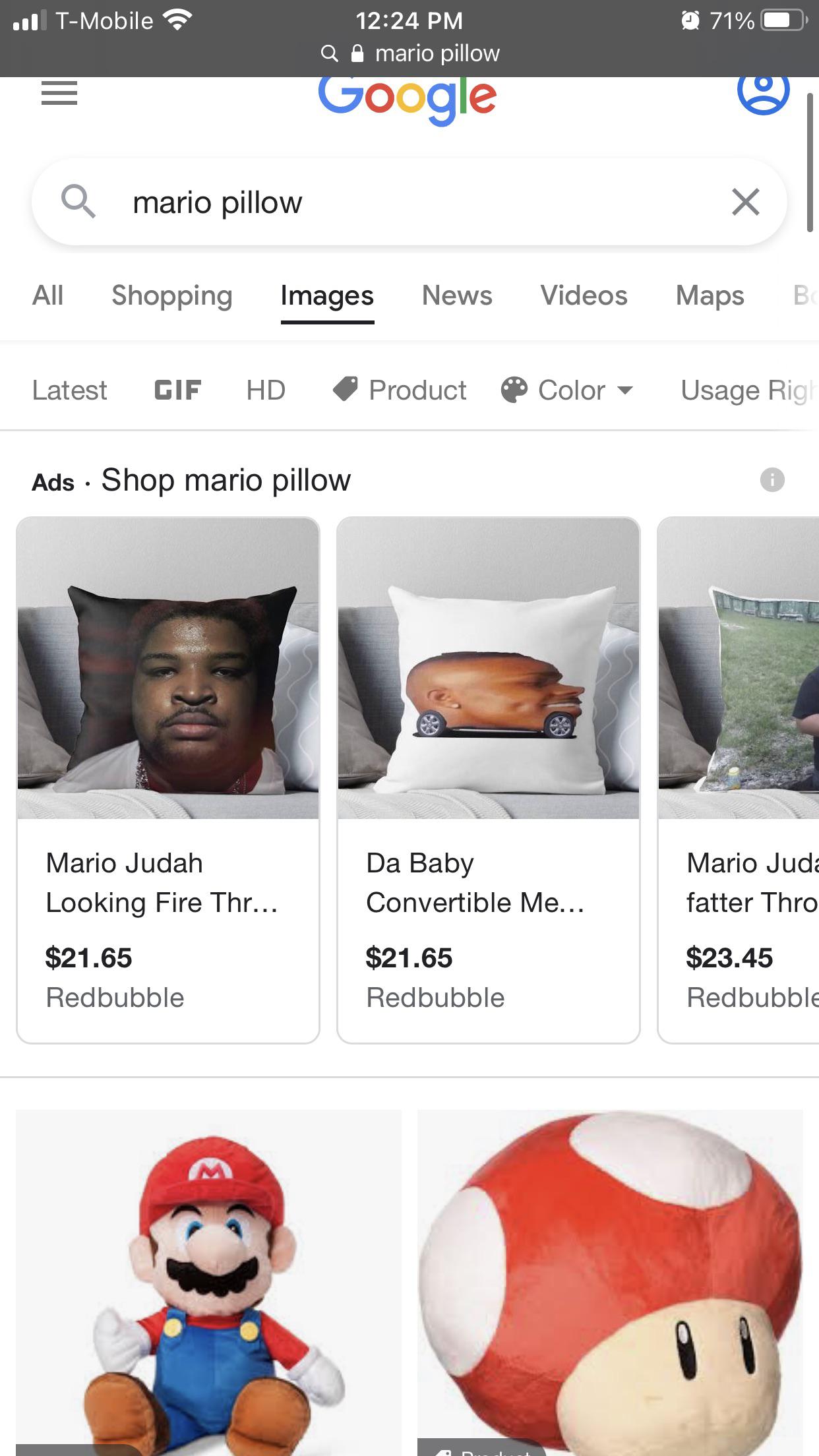Open the Mario plush doll image result
Image resolution: width=819 pixels, height=1456 pixels.
(x=208, y=1279)
